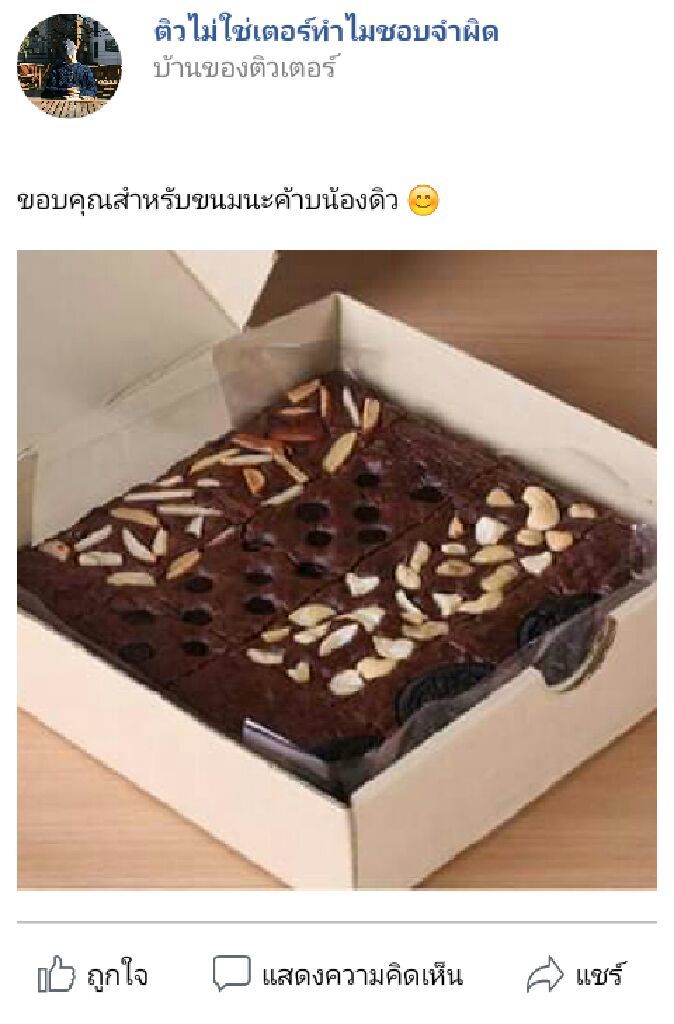Tap แสดงความคิดเห็น to comment
This screenshot has height=1024, width=674.
coord(338,974)
